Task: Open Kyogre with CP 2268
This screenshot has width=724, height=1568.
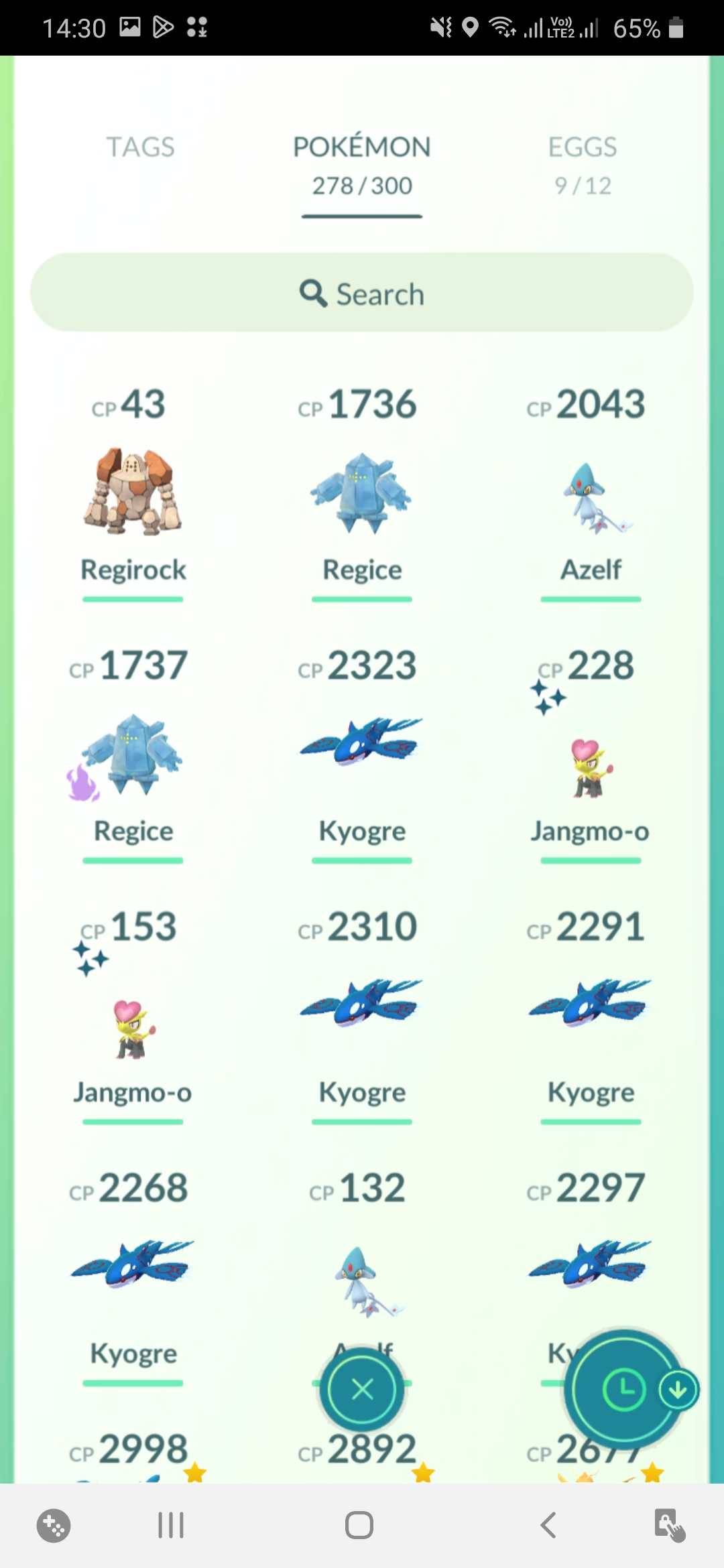Action: 133,1265
